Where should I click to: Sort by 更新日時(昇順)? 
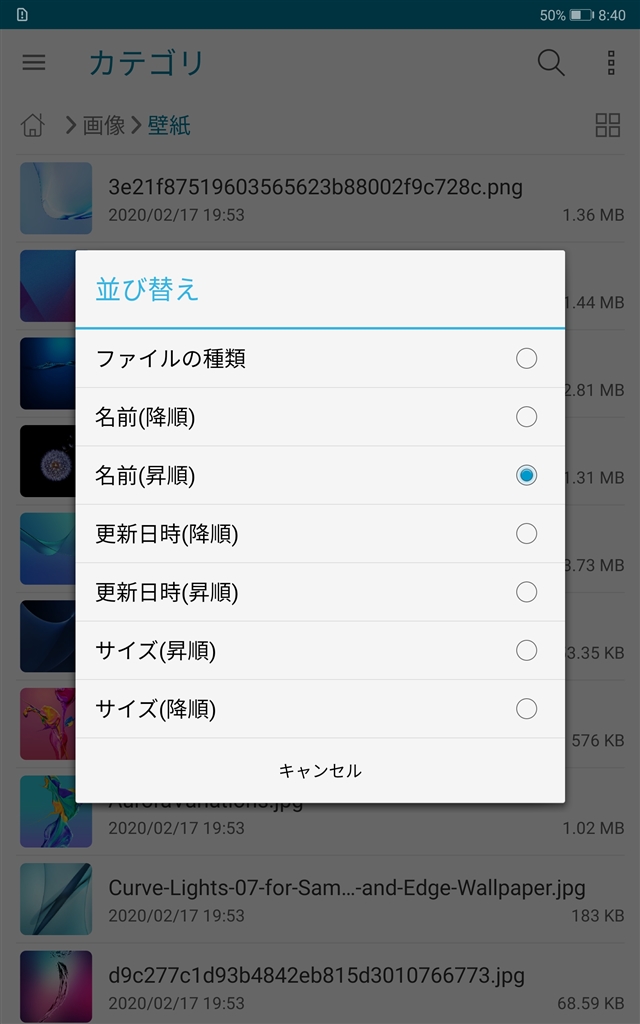320,592
